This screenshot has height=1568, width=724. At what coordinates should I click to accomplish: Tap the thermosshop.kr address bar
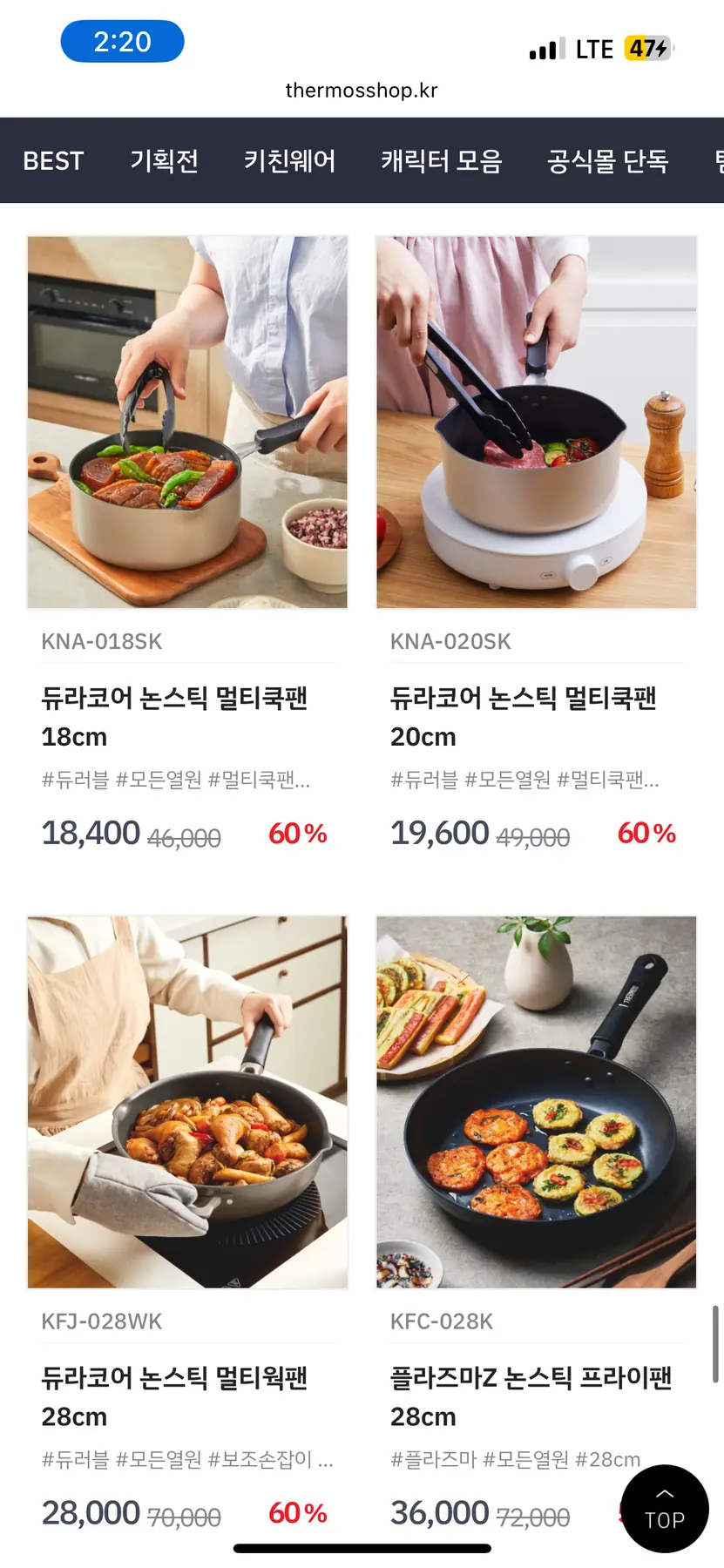point(362,91)
